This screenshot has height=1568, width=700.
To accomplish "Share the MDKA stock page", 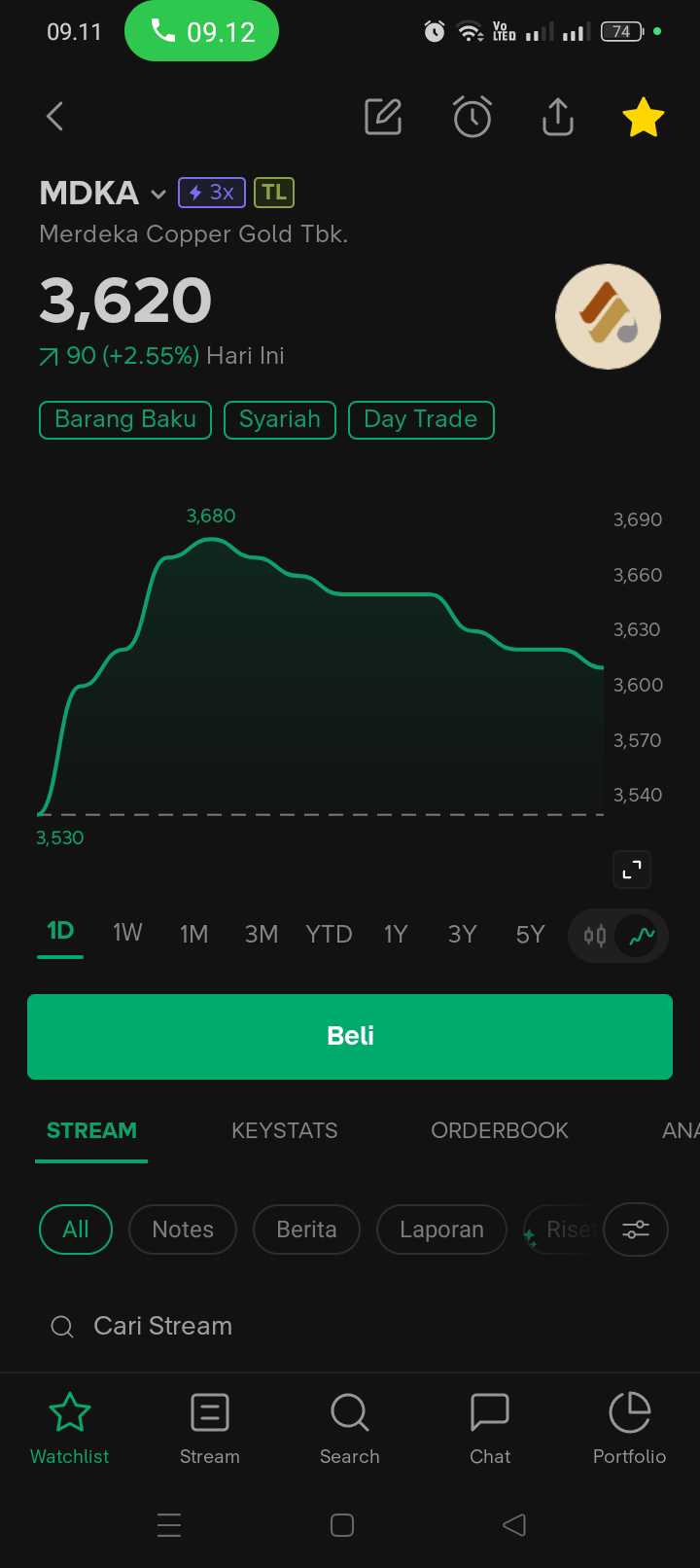I will point(557,117).
